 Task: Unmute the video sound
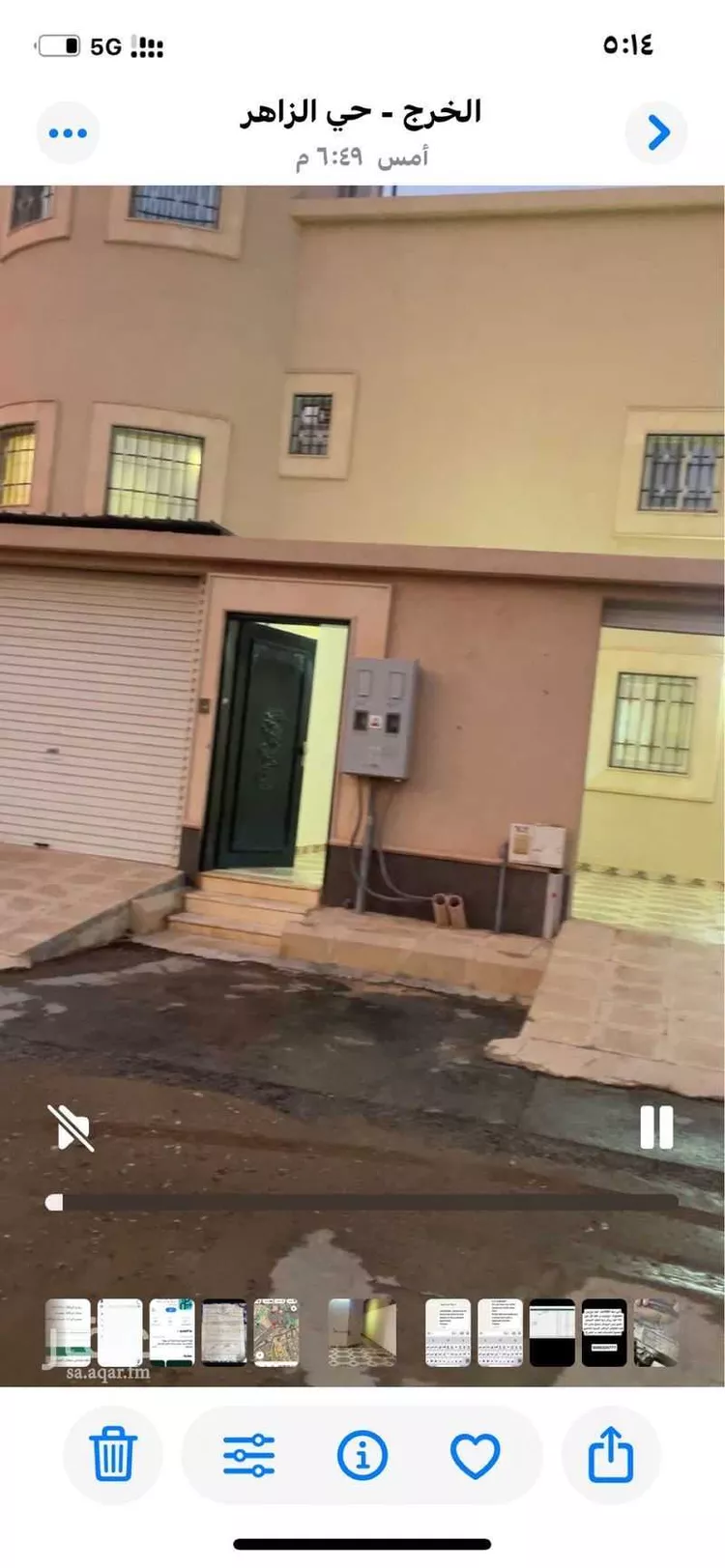[x=71, y=1127]
